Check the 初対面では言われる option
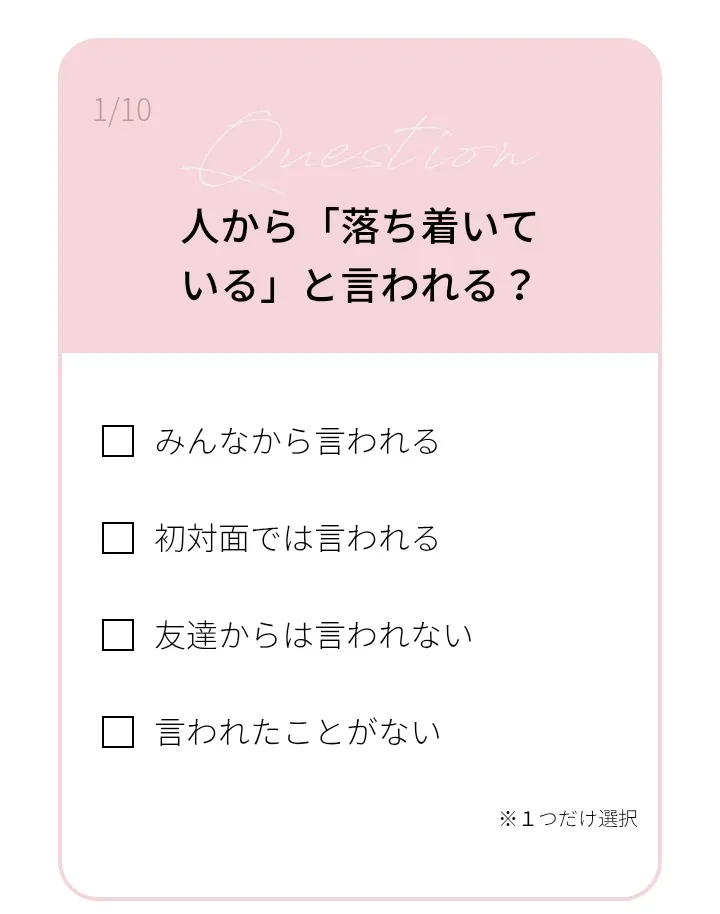Viewport: 720px width, 914px height. click(x=118, y=538)
